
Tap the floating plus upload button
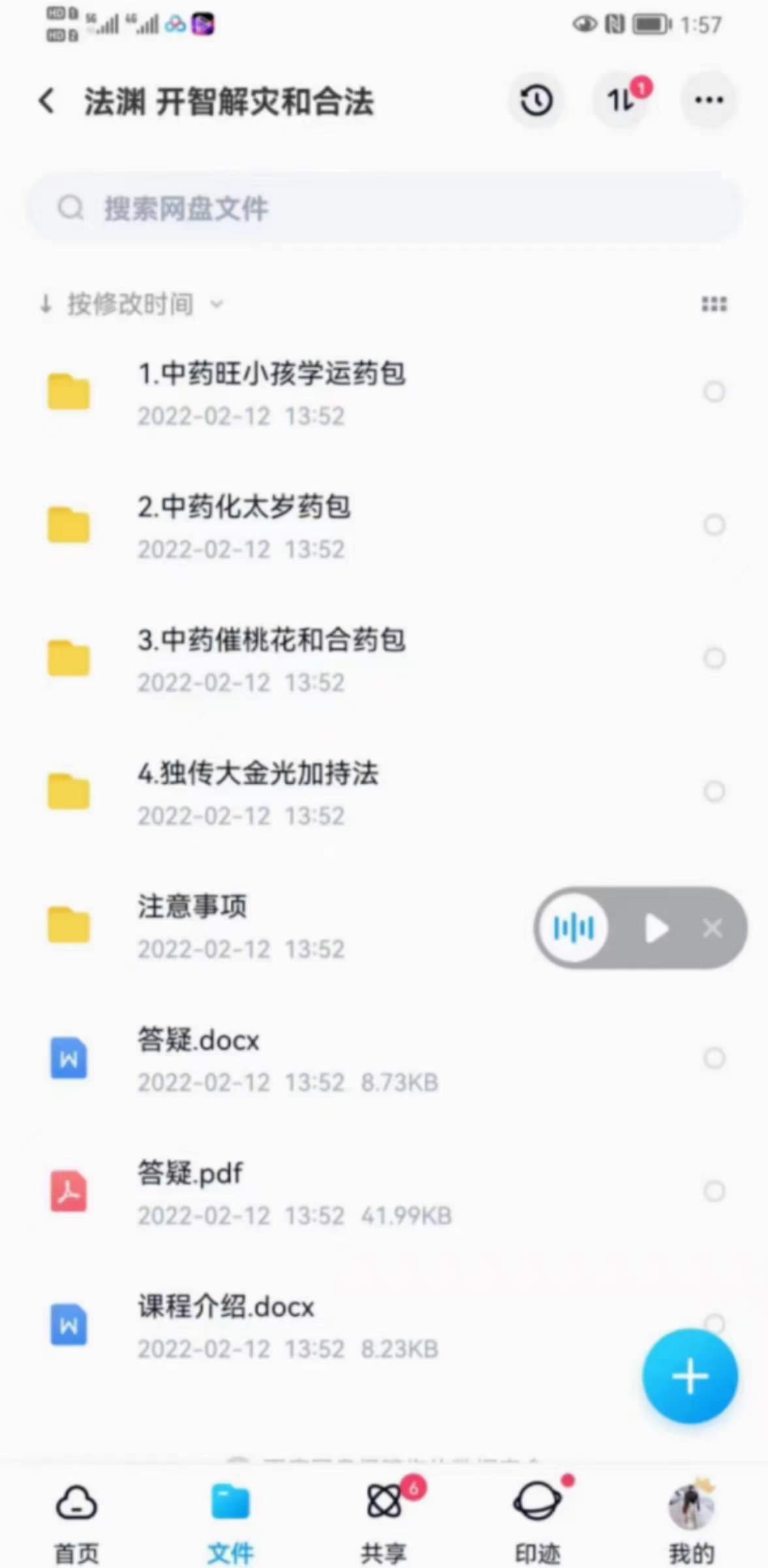(690, 1375)
